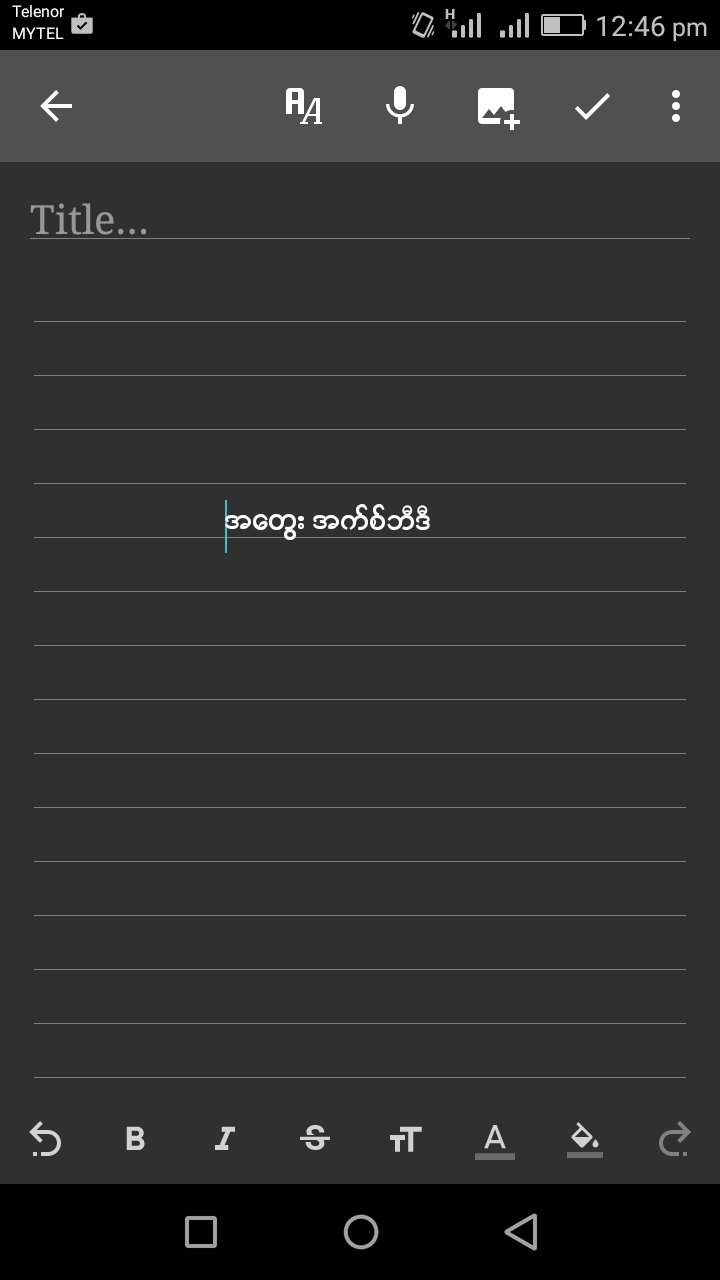Screen dimensions: 720x1280
Task: Choose a text color
Action: point(495,1140)
